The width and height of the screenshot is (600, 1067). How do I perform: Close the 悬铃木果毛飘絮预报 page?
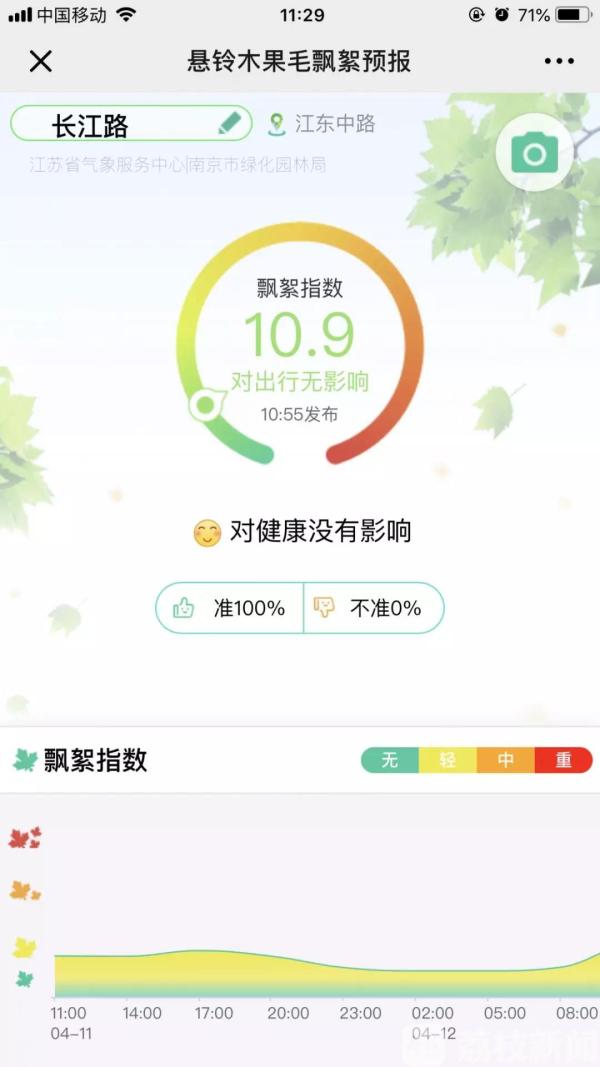(x=40, y=61)
